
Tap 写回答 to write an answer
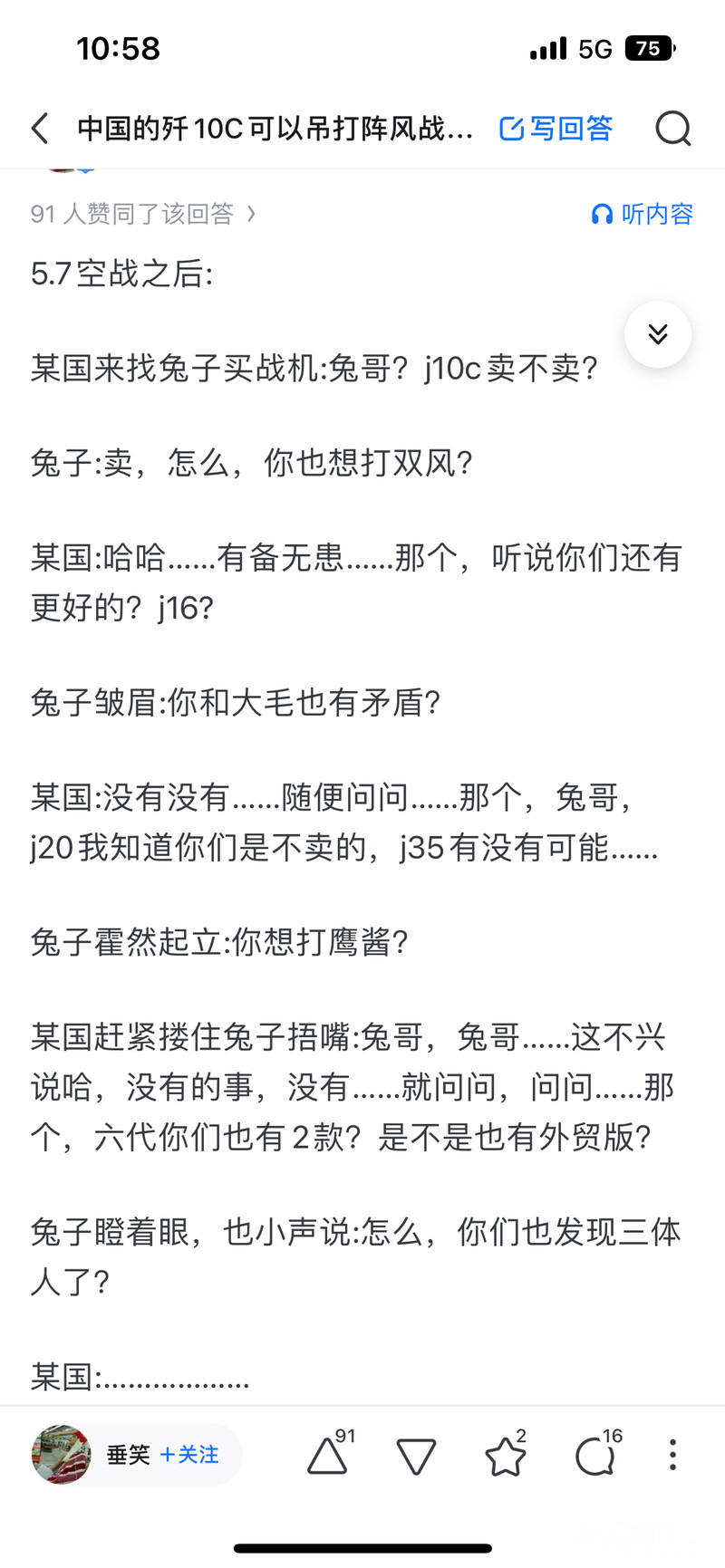point(556,129)
